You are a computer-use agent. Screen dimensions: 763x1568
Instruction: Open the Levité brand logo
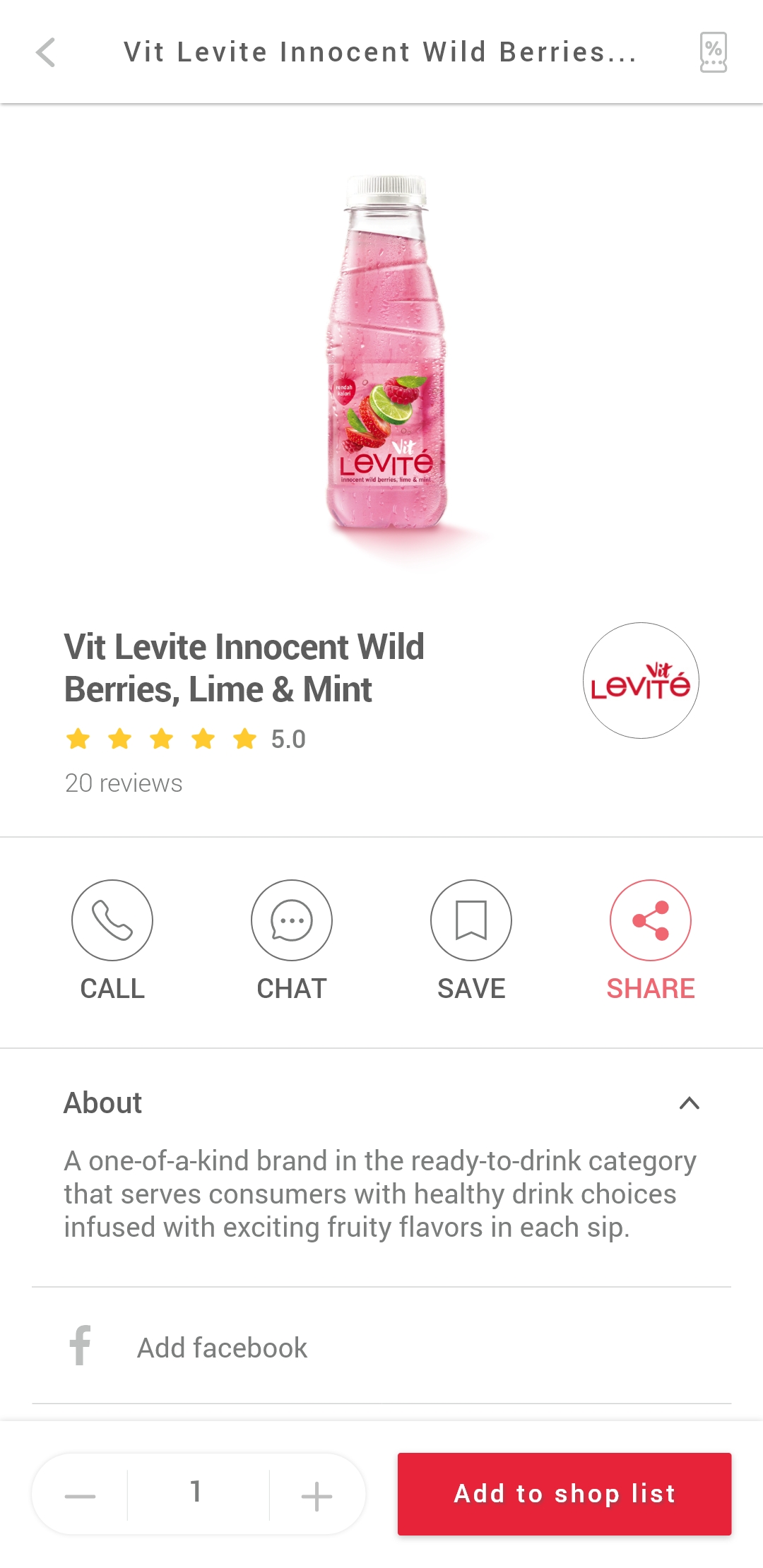pyautogui.click(x=641, y=680)
